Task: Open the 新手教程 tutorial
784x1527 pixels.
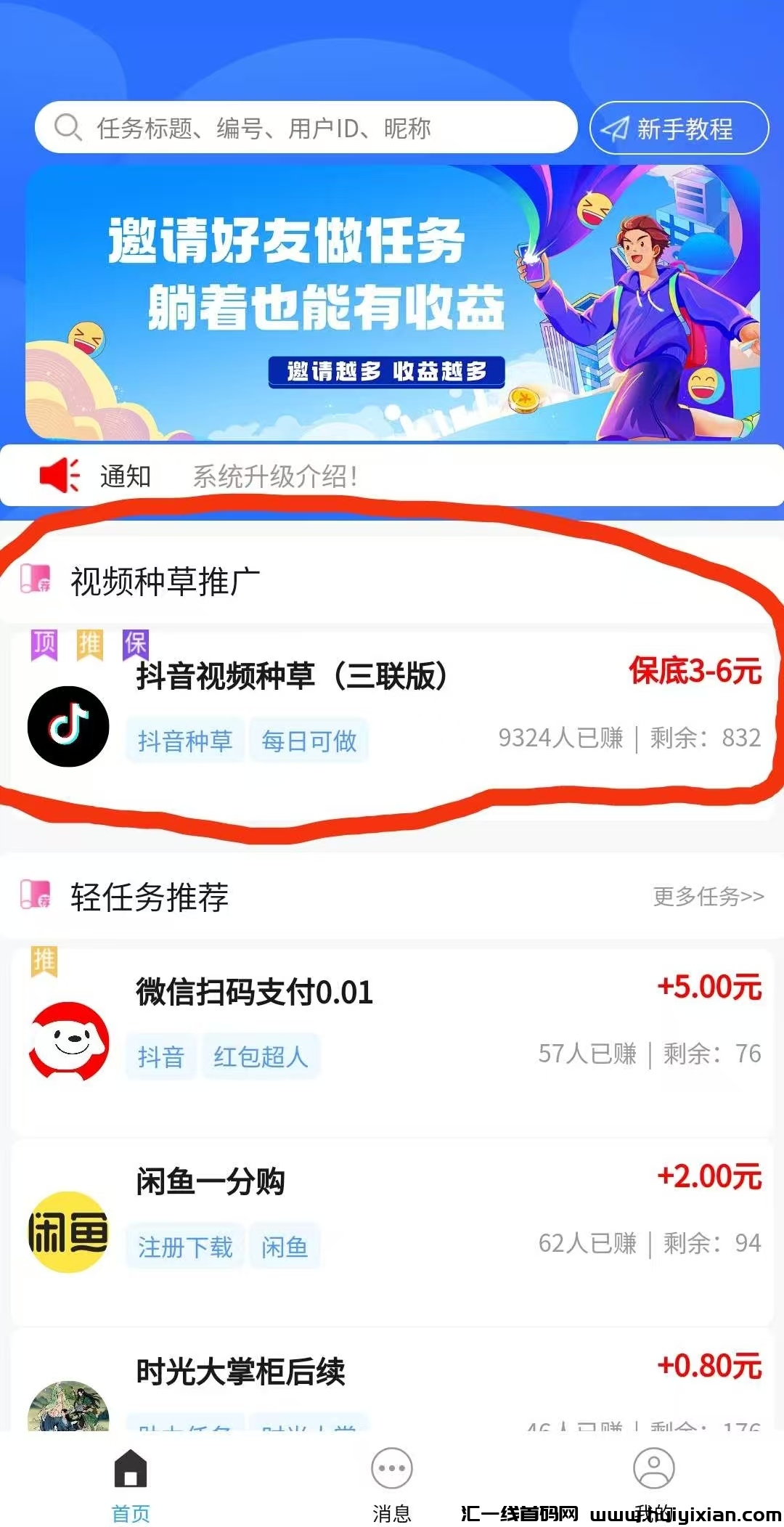Action: (x=679, y=127)
